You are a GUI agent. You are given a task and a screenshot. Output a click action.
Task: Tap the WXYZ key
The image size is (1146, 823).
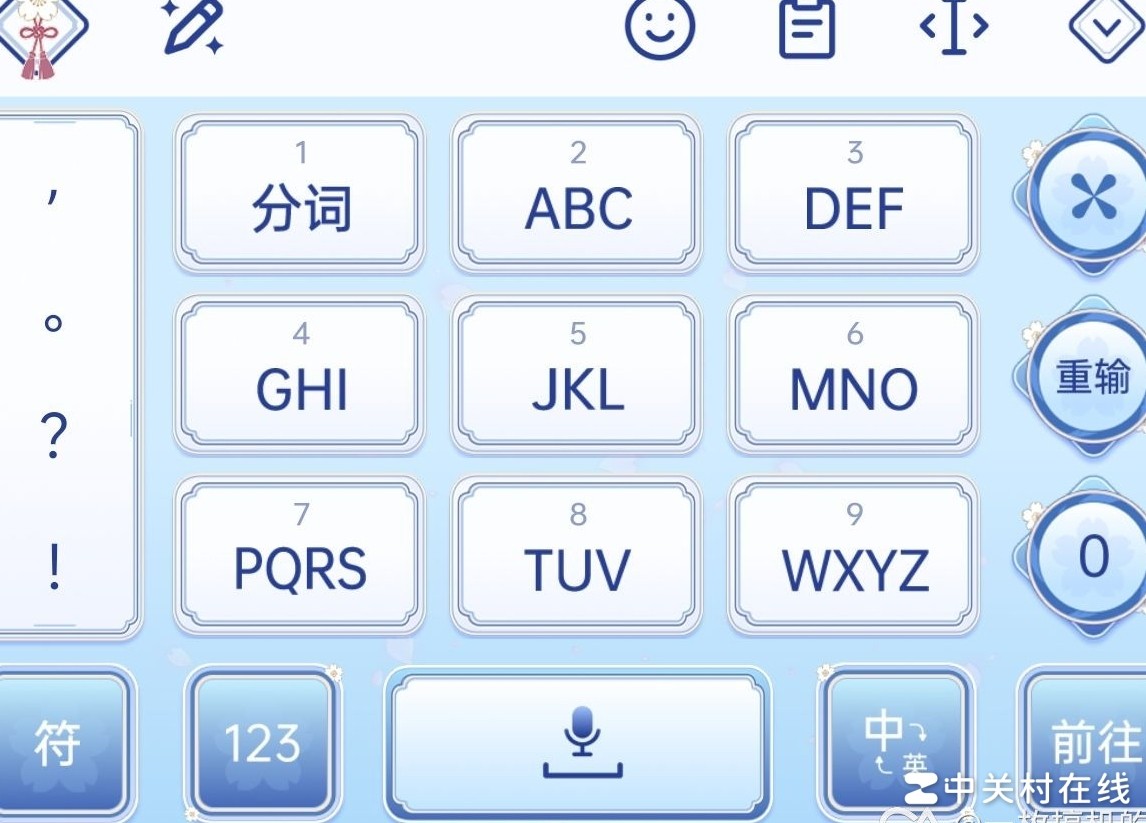[x=853, y=555]
